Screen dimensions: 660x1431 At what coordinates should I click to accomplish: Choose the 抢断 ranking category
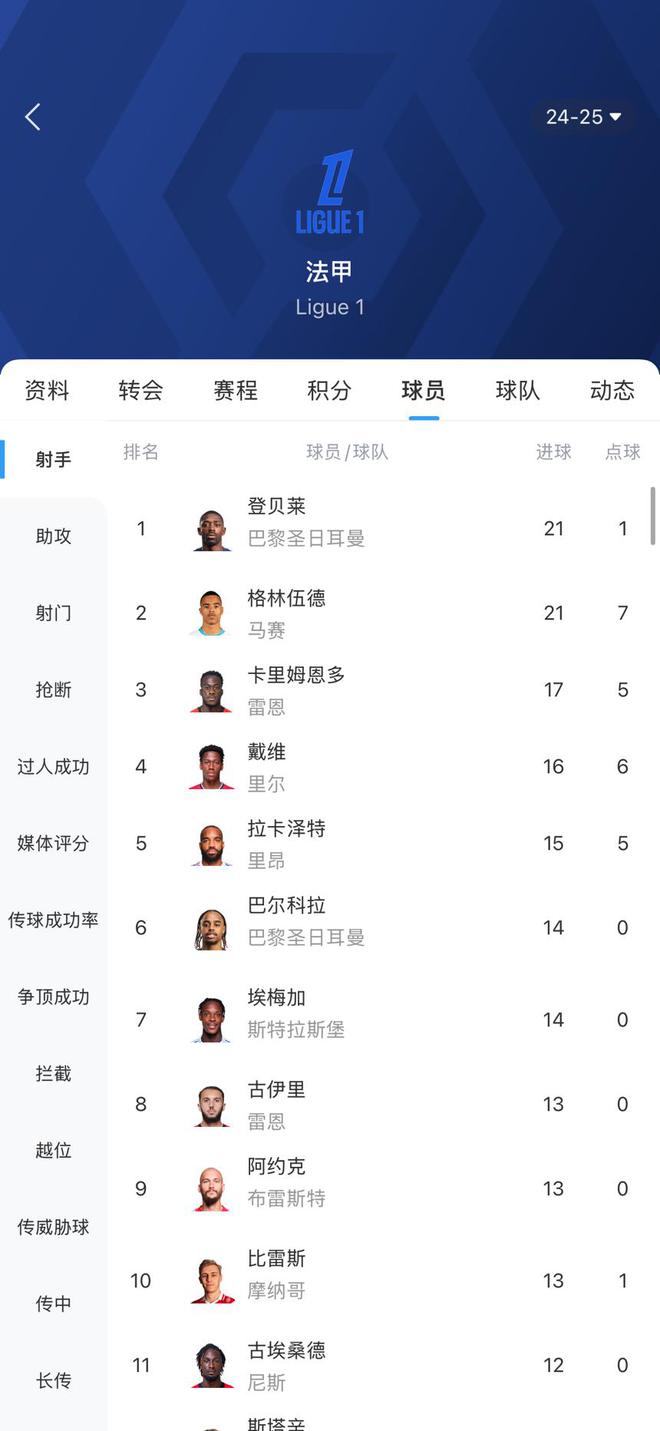coord(54,690)
